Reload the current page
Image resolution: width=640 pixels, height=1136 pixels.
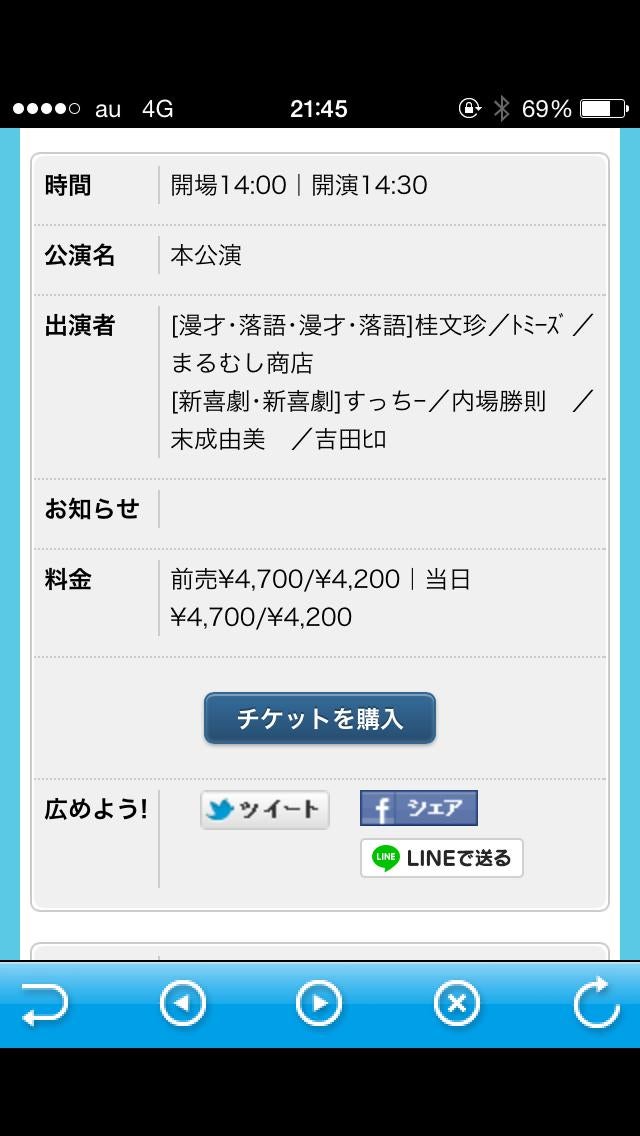click(x=596, y=1004)
